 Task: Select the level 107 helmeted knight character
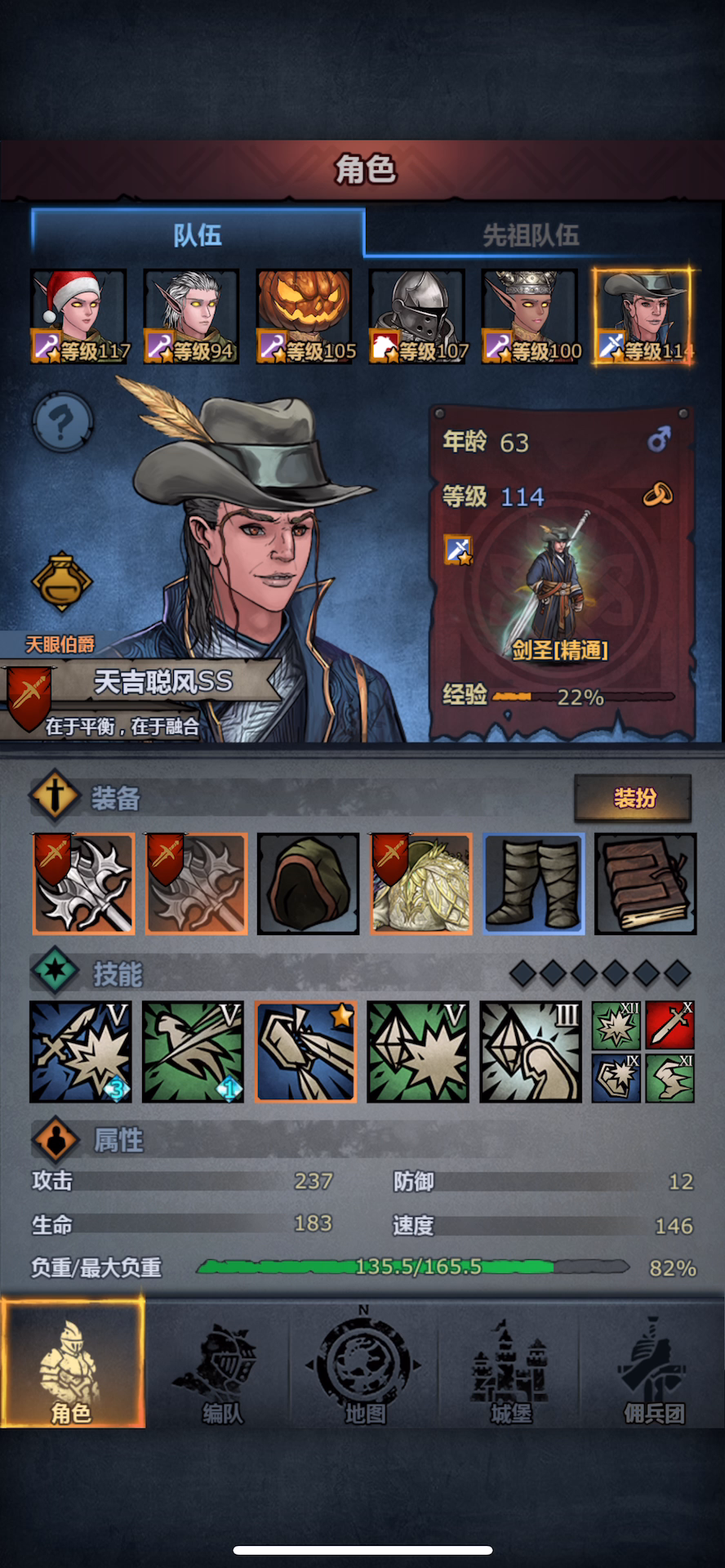[417, 316]
